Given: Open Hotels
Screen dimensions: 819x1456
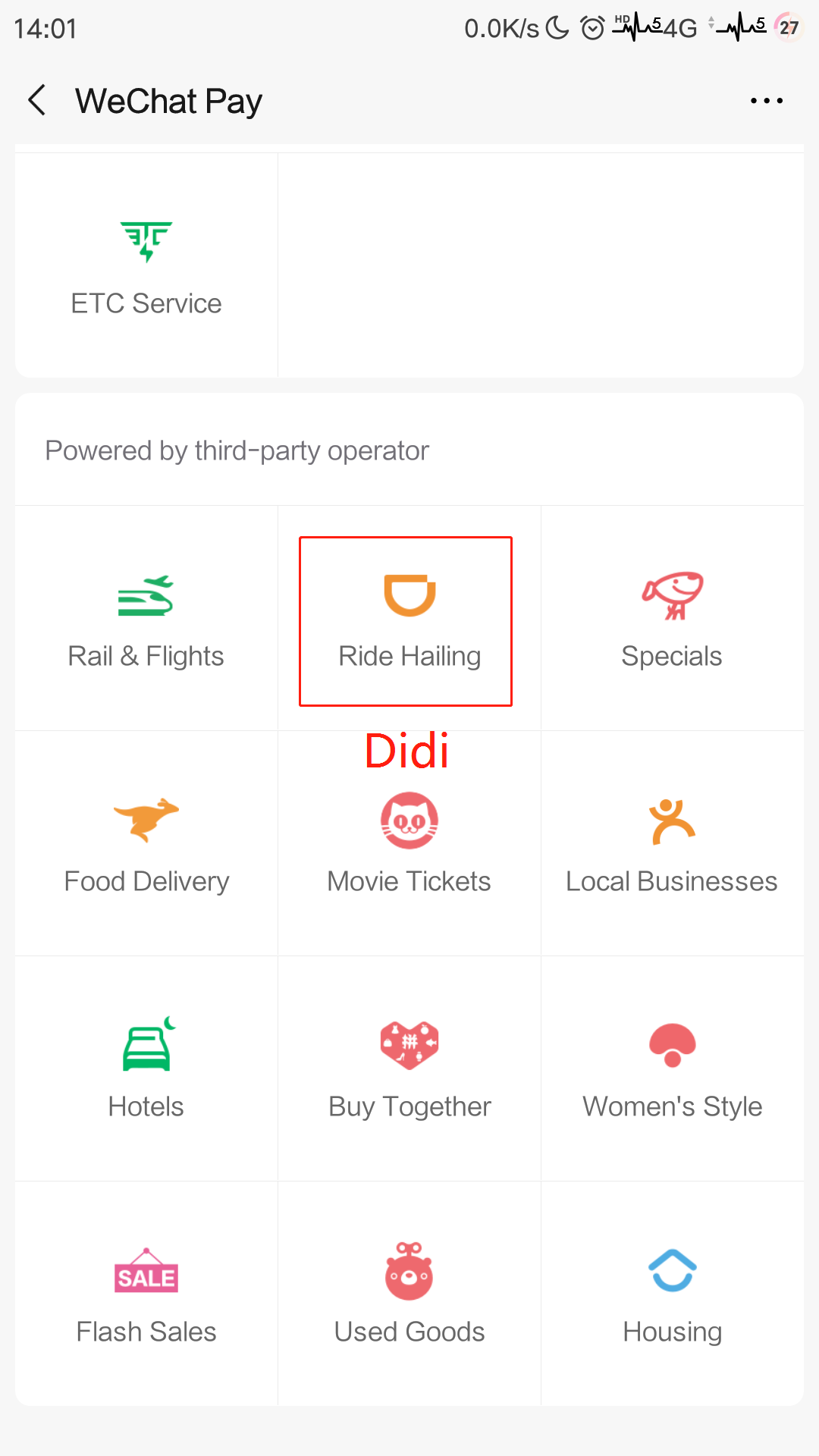Looking at the screenshot, I should pyautogui.click(x=146, y=1068).
